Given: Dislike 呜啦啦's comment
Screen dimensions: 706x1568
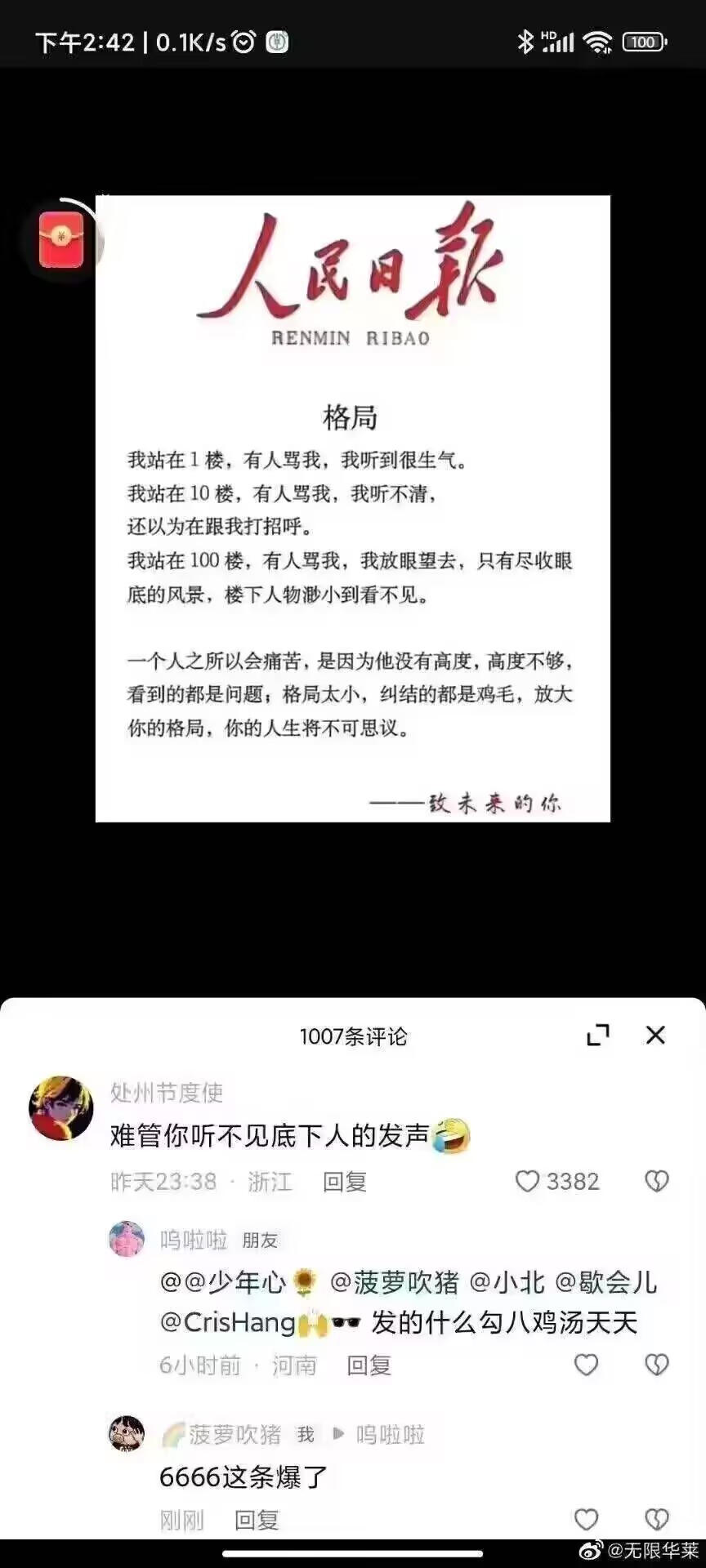Looking at the screenshot, I should tap(657, 1365).
